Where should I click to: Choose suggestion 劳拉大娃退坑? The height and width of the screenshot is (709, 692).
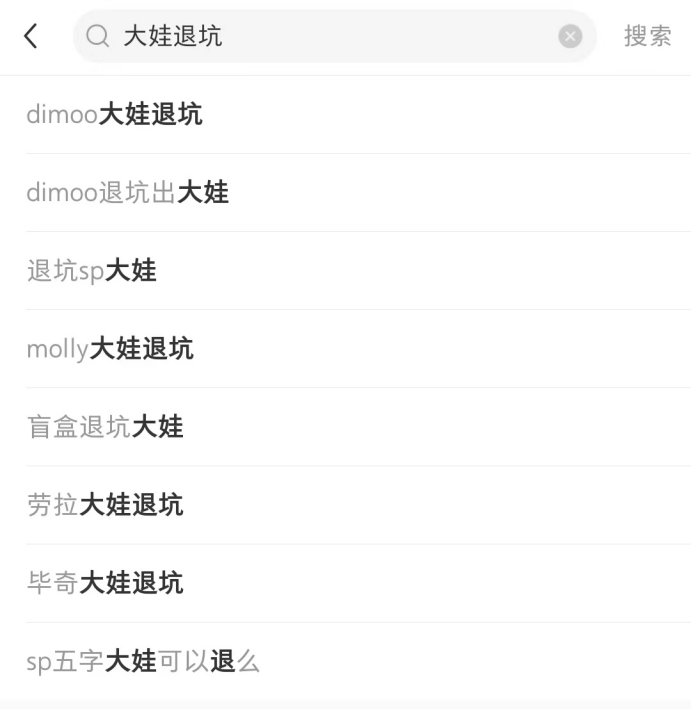coord(105,505)
